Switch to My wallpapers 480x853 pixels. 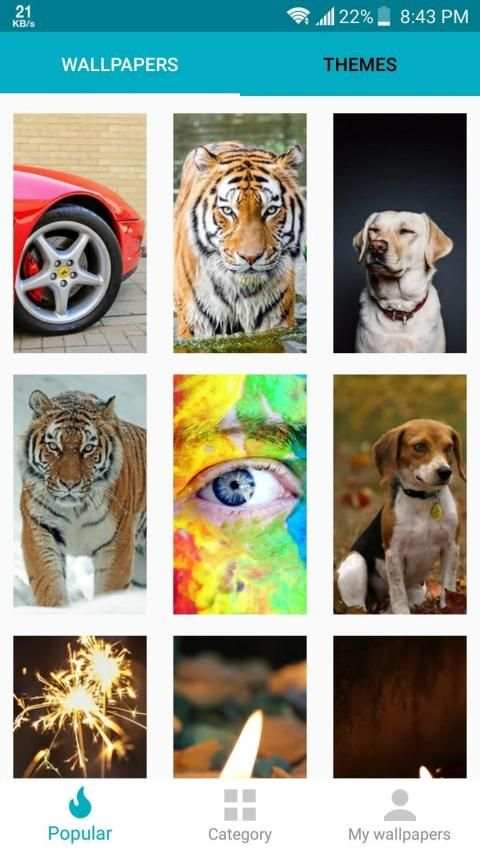click(400, 815)
